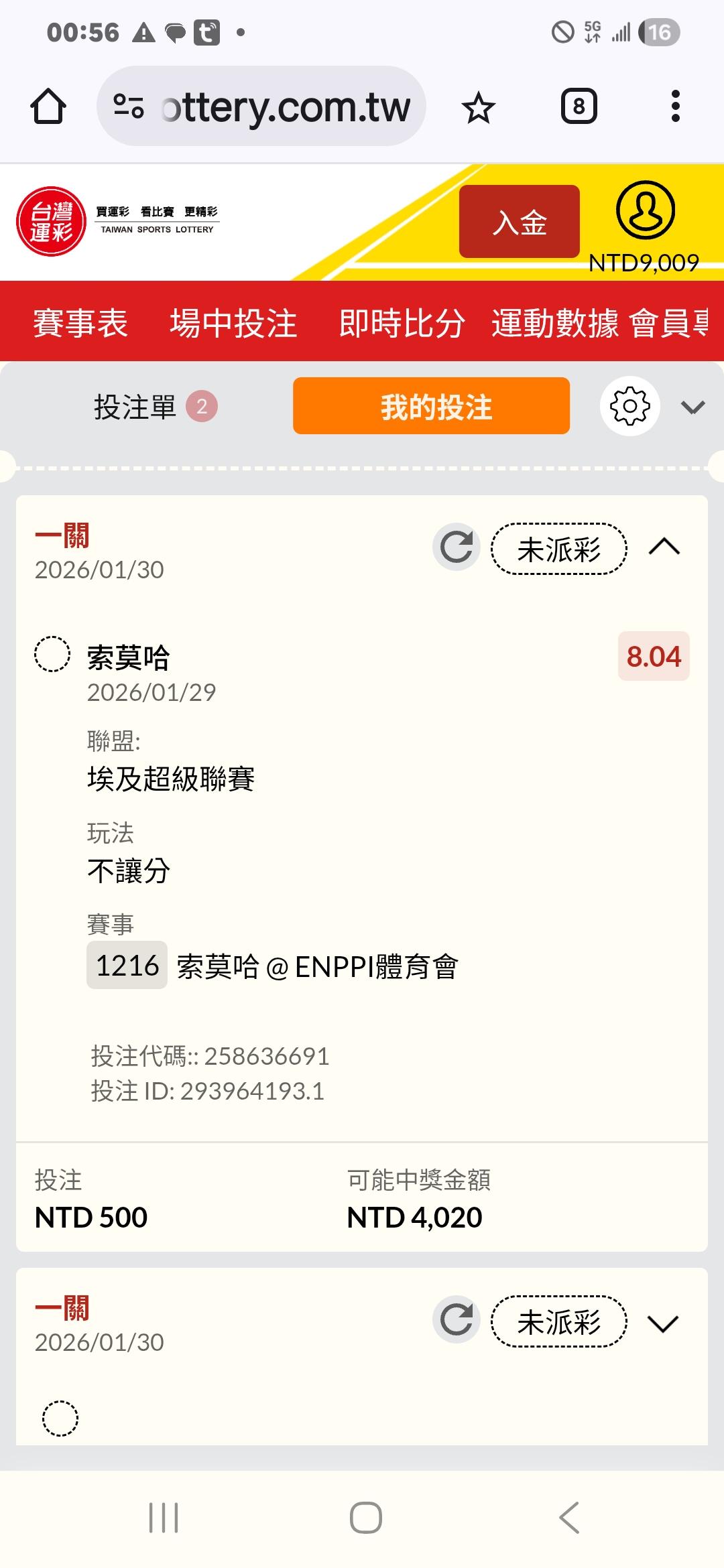Open 運動數據 sports data

pyautogui.click(x=554, y=323)
